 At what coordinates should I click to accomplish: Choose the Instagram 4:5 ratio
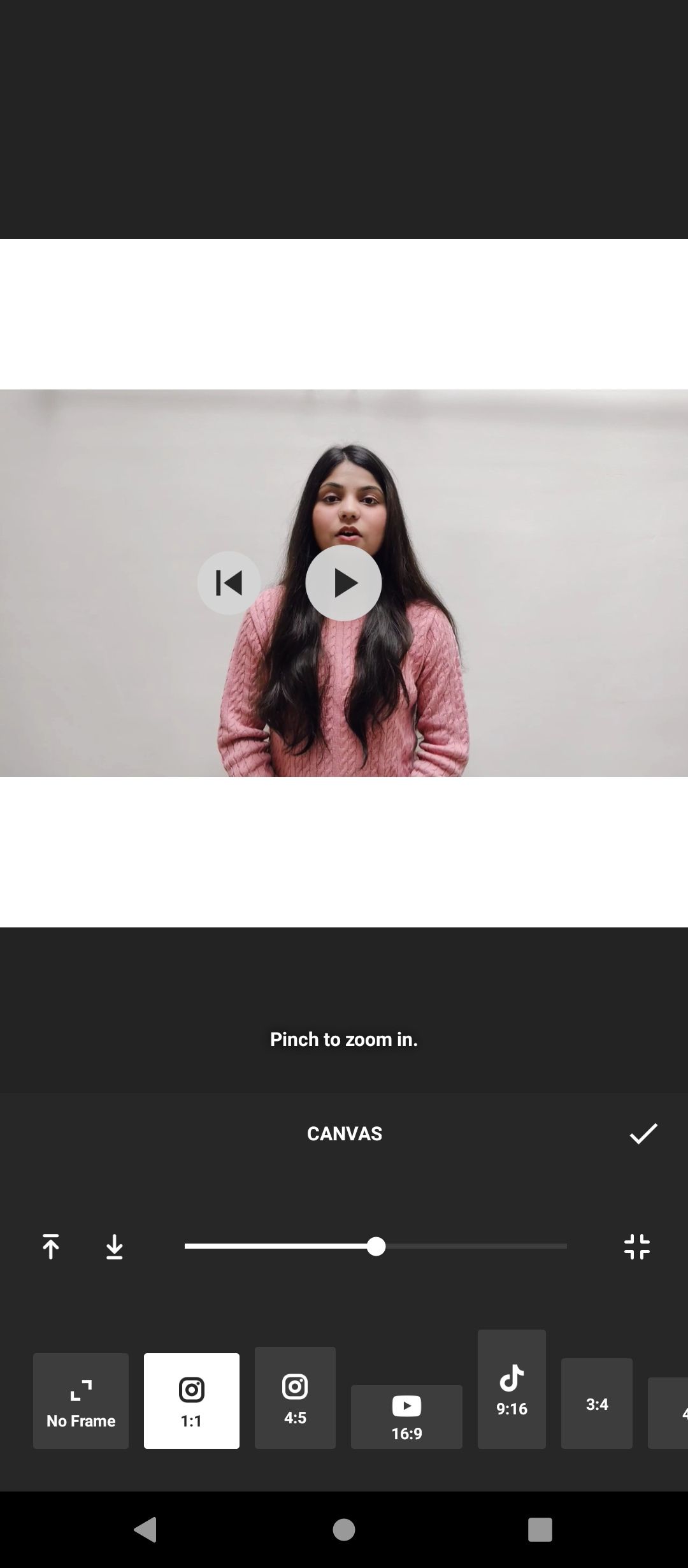pos(295,1397)
